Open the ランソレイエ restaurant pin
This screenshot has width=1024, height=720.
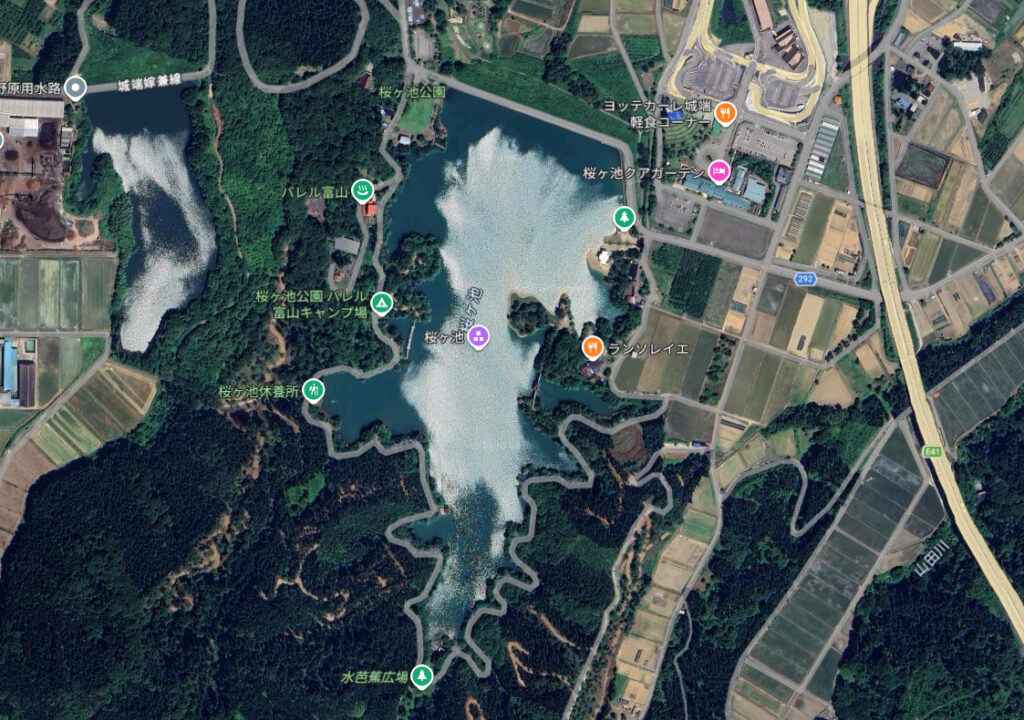592,347
